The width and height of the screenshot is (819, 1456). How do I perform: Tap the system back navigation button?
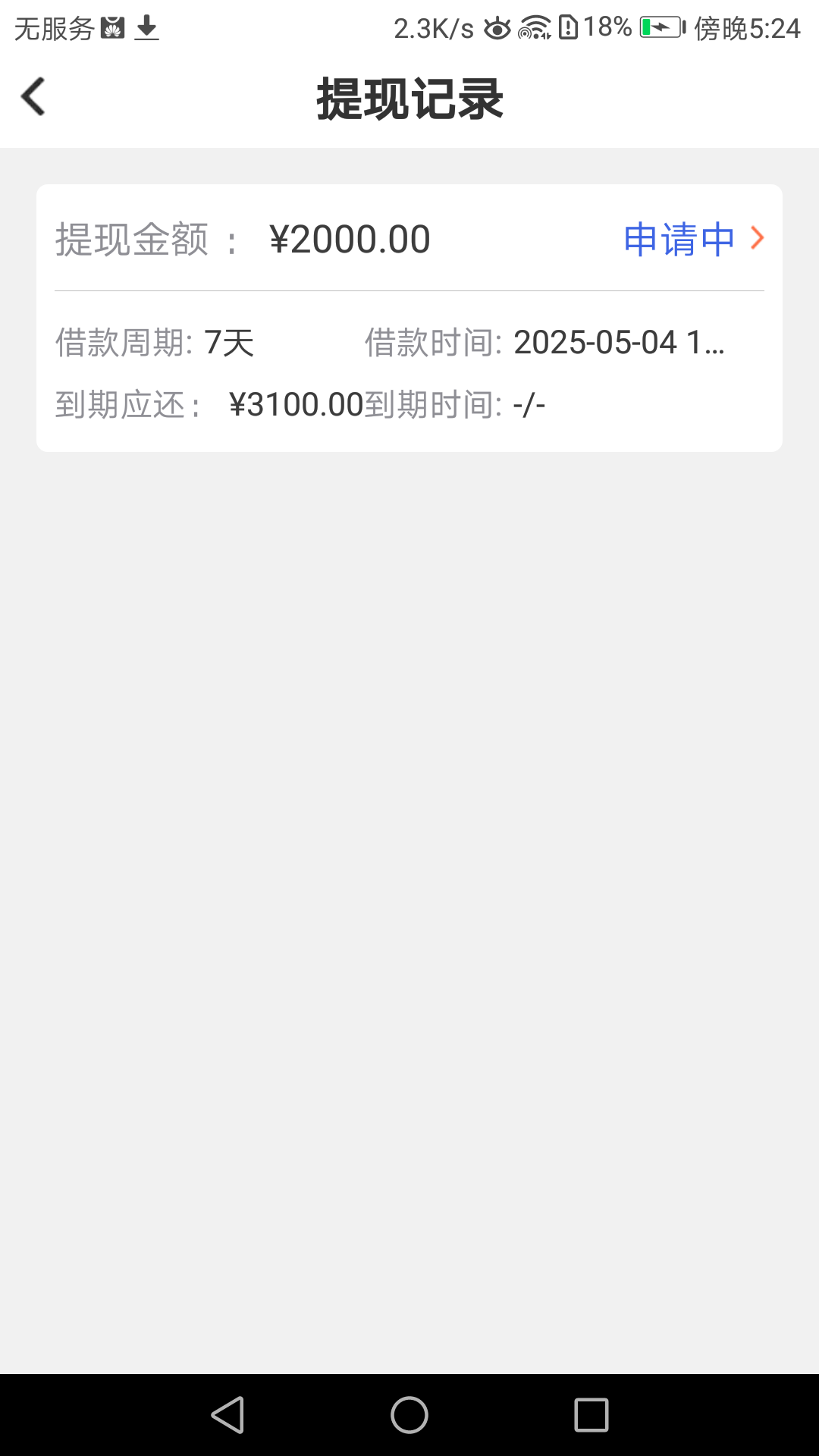coord(227,1415)
